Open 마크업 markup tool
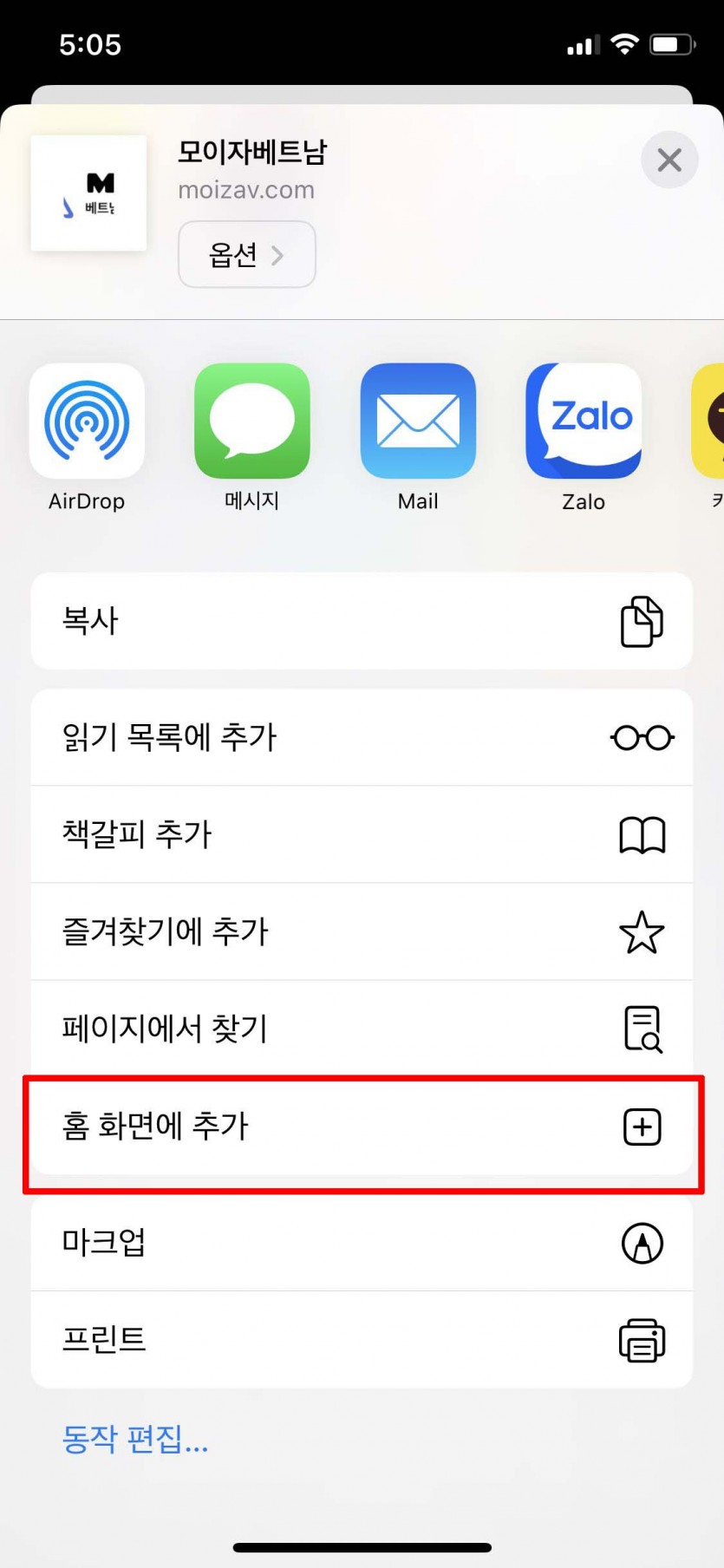The height and width of the screenshot is (1568, 724). point(362,1243)
